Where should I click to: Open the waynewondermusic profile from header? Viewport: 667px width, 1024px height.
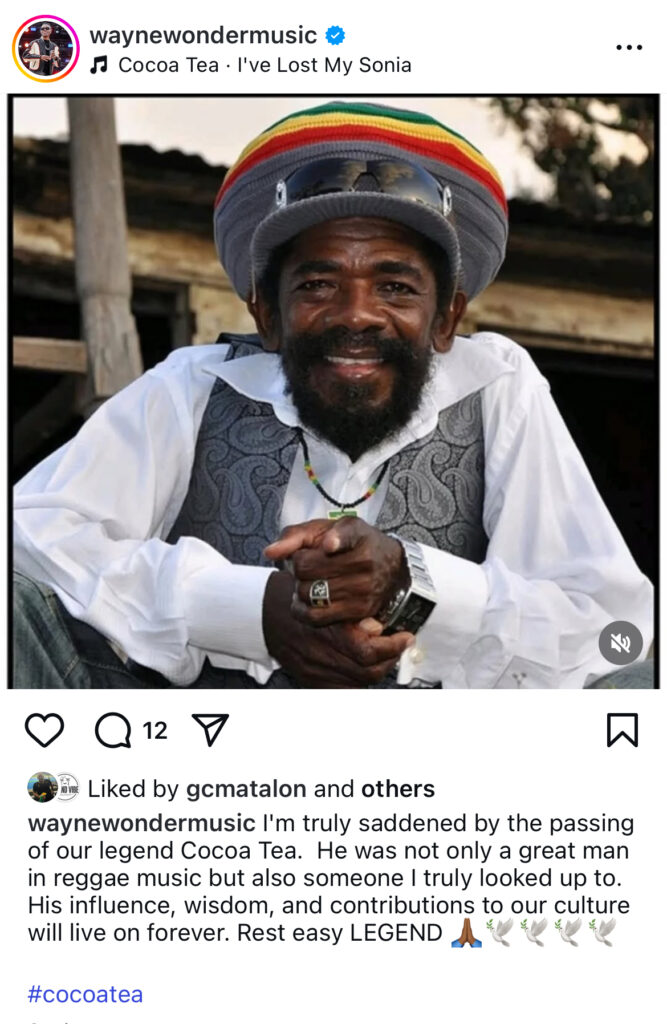pyautogui.click(x=203, y=35)
